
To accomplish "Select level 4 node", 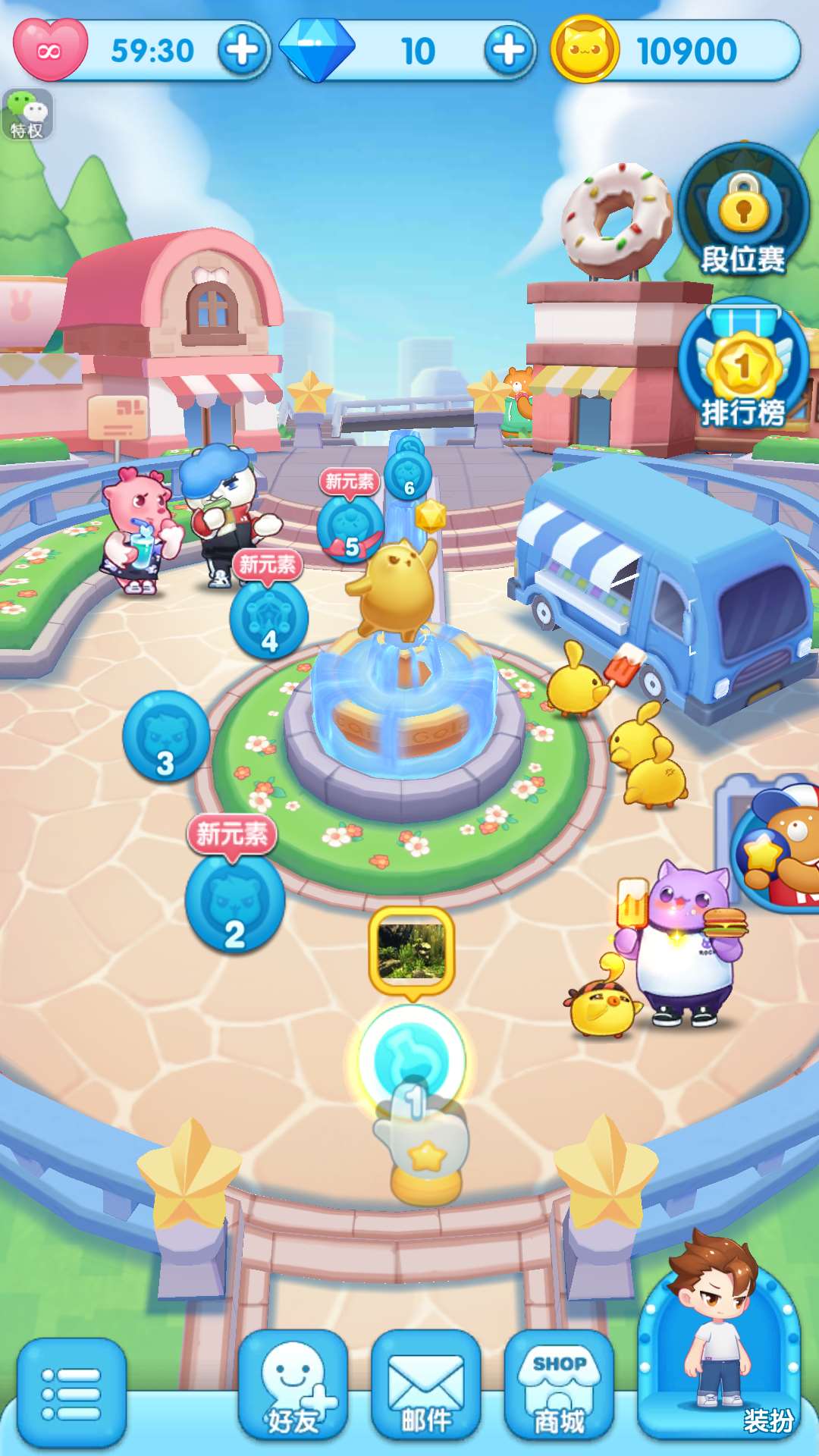I will click(269, 620).
